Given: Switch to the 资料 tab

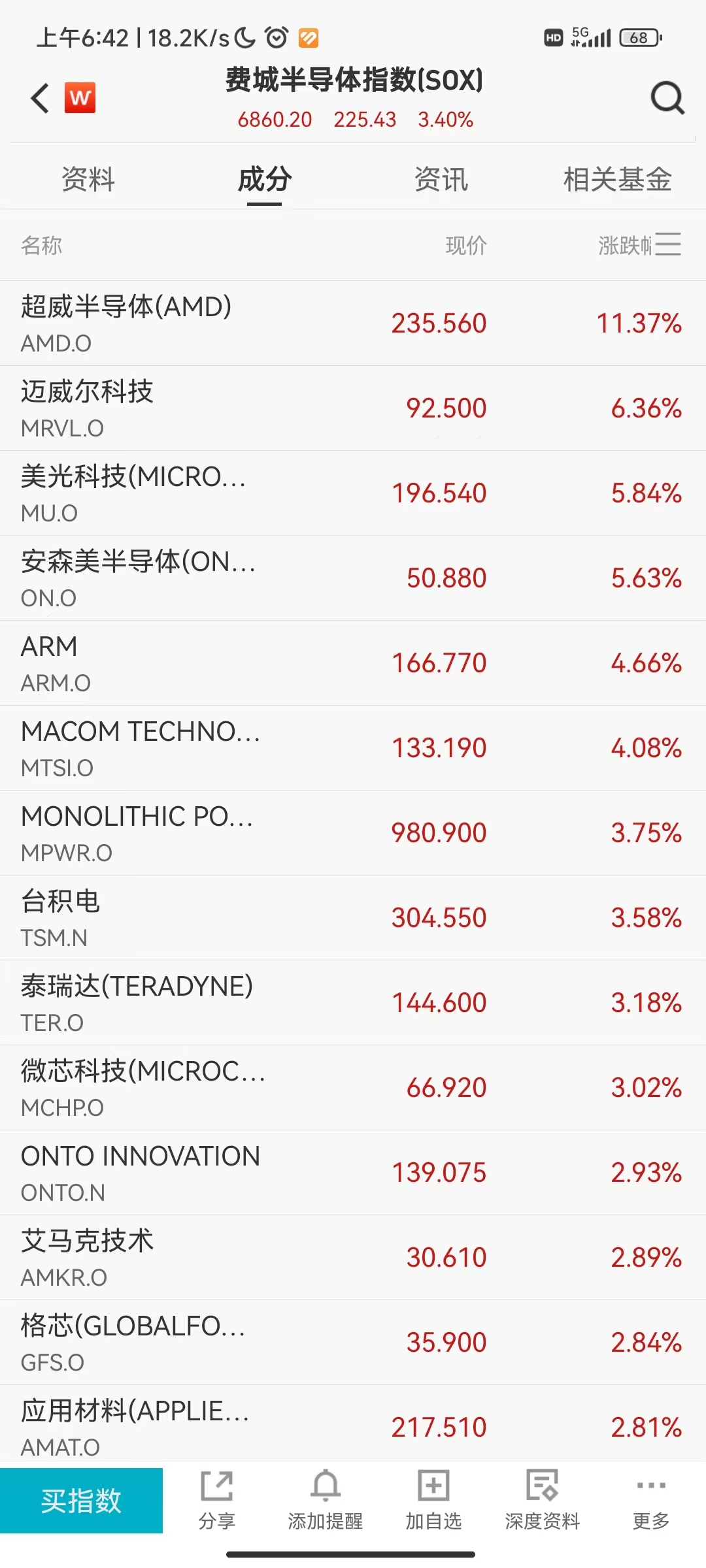Looking at the screenshot, I should 88,180.
